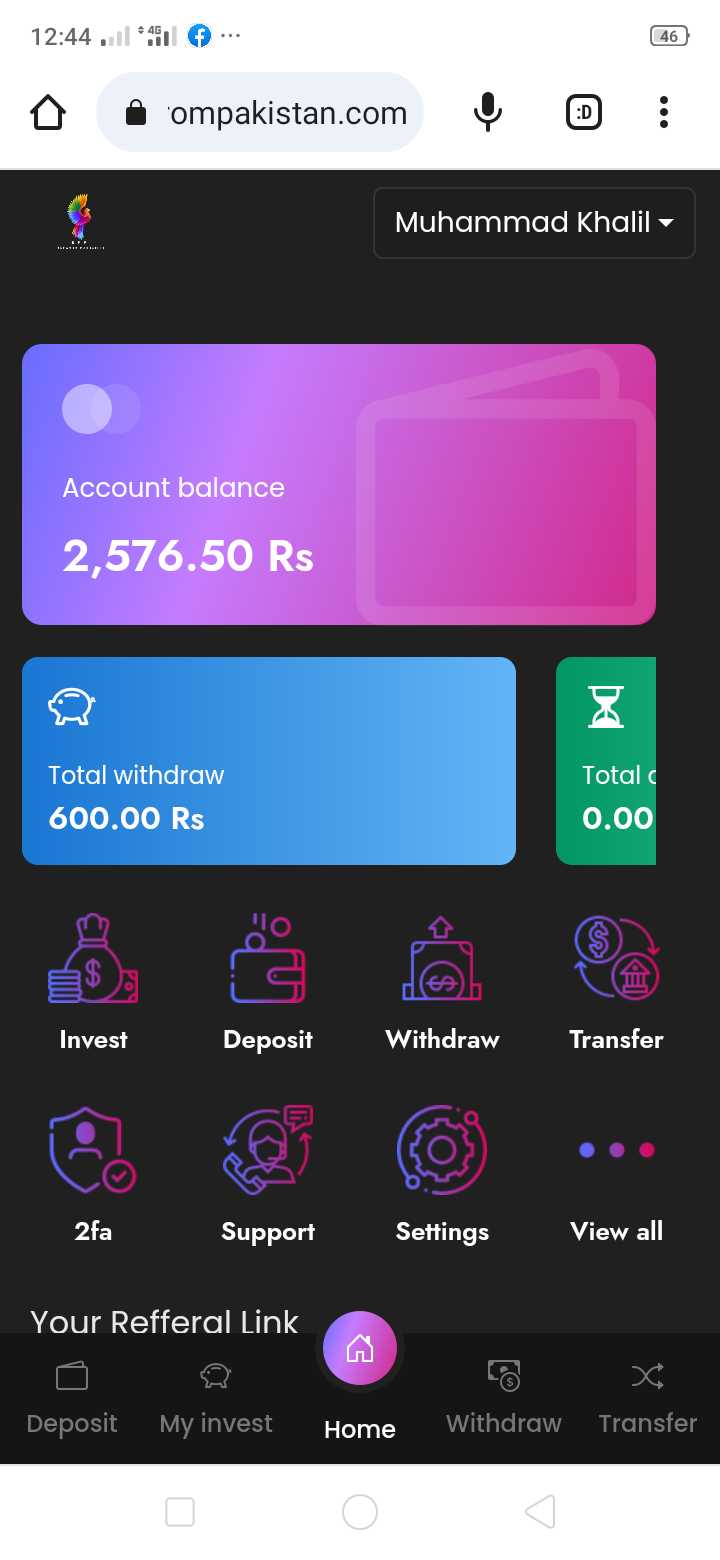Open the Muhammad Khalil account dropdown
Viewport: 720px width, 1560px height.
[x=534, y=223]
